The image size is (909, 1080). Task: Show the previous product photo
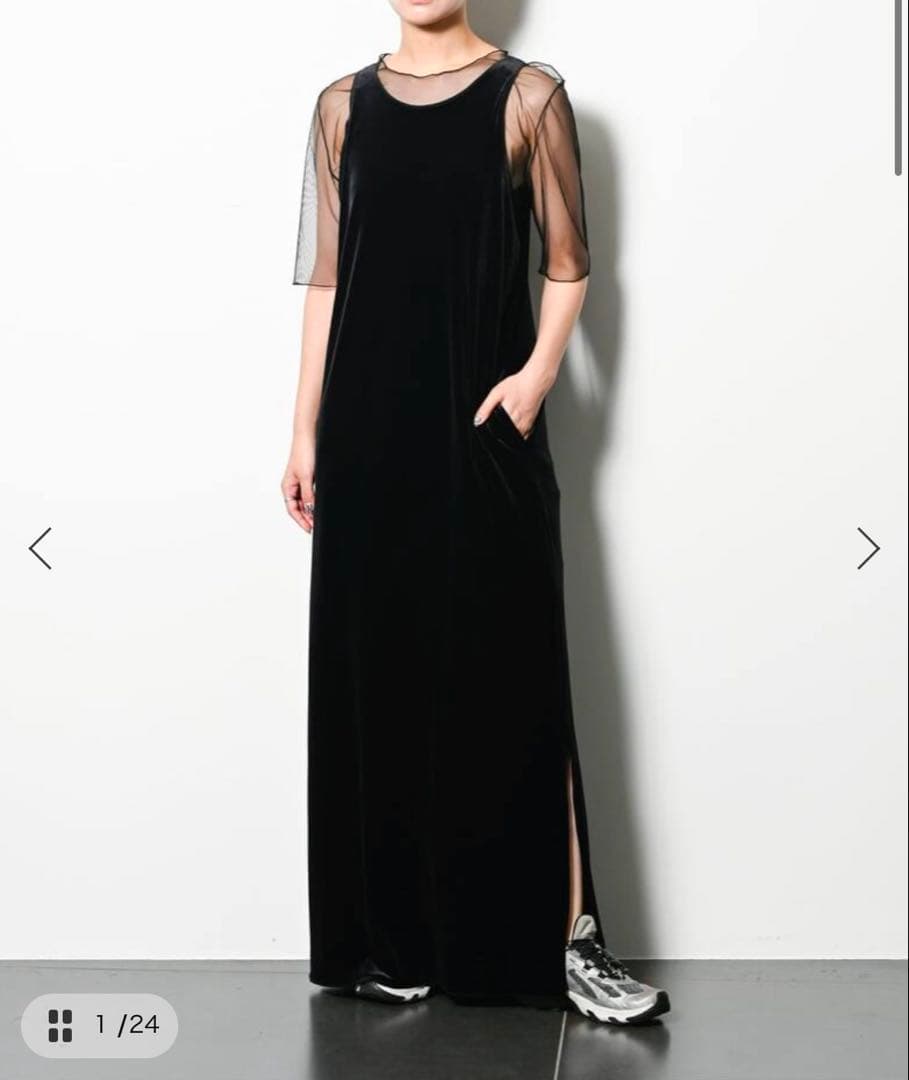click(40, 548)
